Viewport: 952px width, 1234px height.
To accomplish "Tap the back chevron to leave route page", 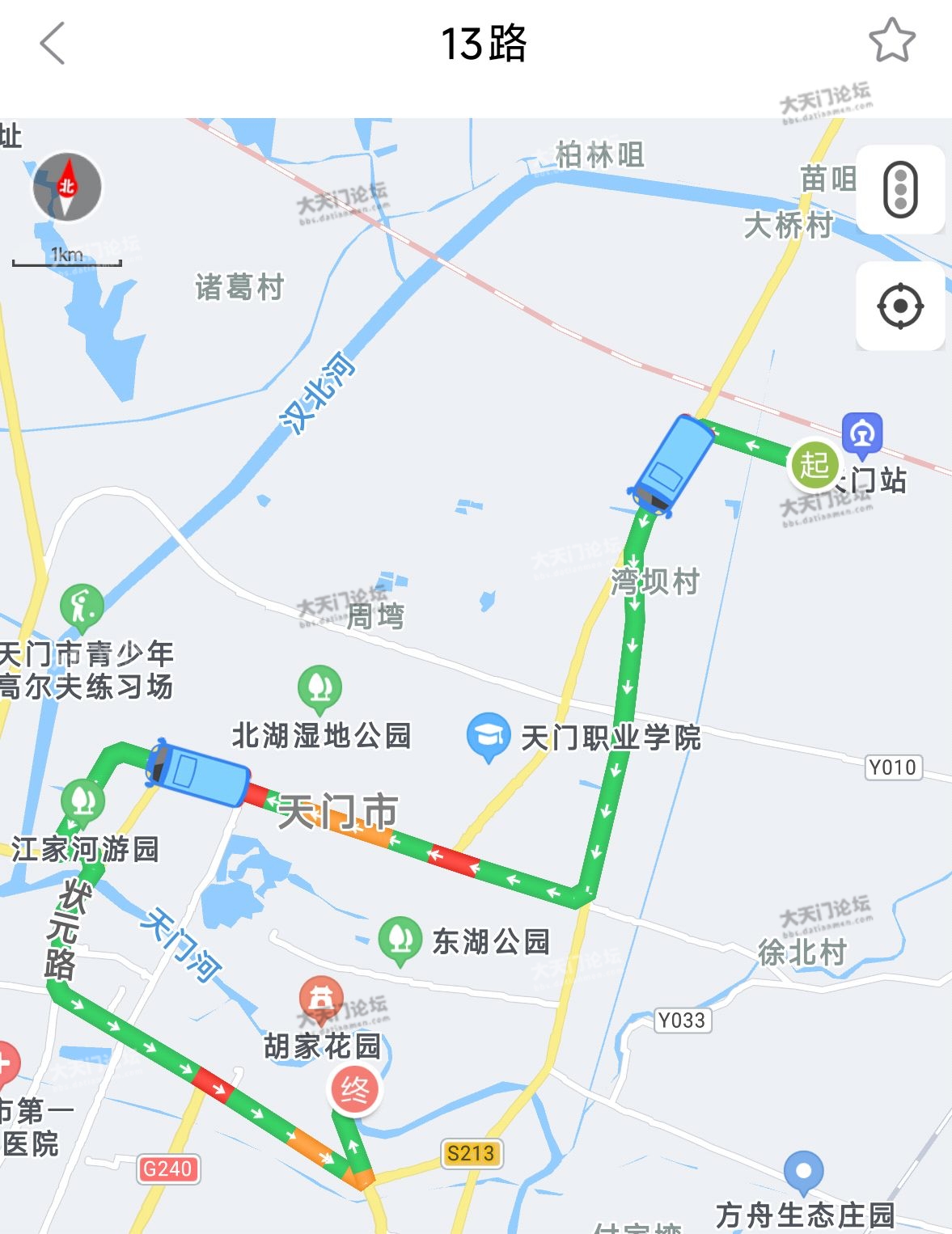I will (50, 42).
